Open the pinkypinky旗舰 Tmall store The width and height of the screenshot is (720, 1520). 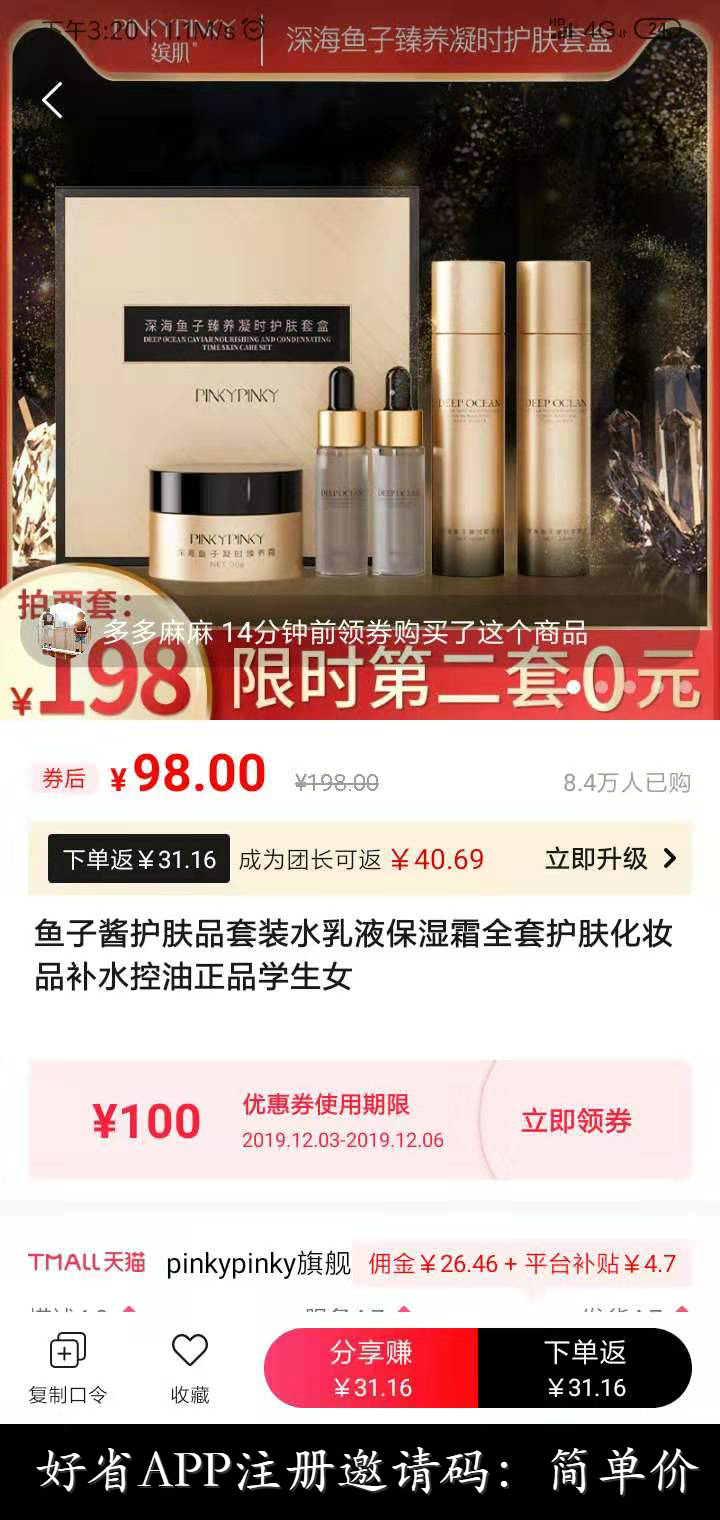coord(258,1263)
